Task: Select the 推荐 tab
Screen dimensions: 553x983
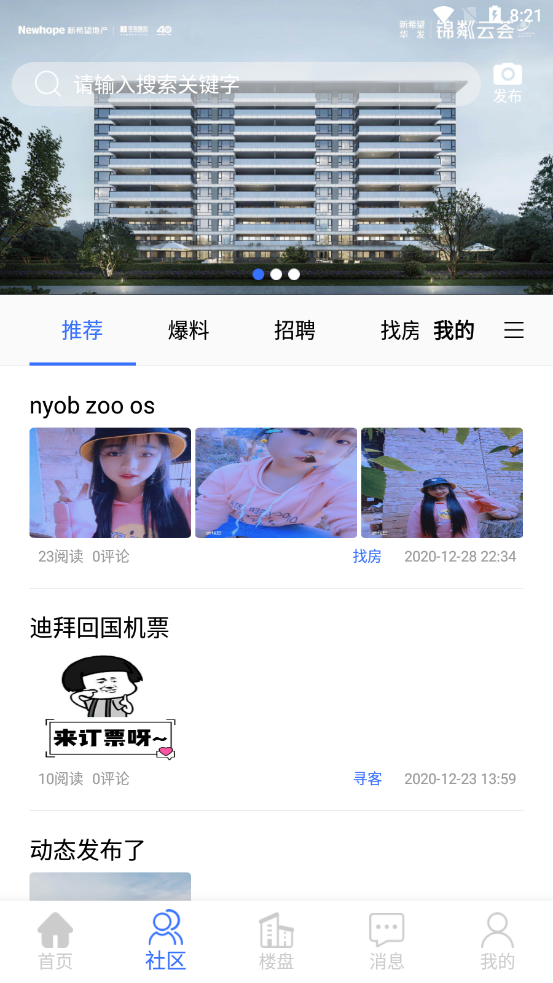Action: click(x=82, y=330)
